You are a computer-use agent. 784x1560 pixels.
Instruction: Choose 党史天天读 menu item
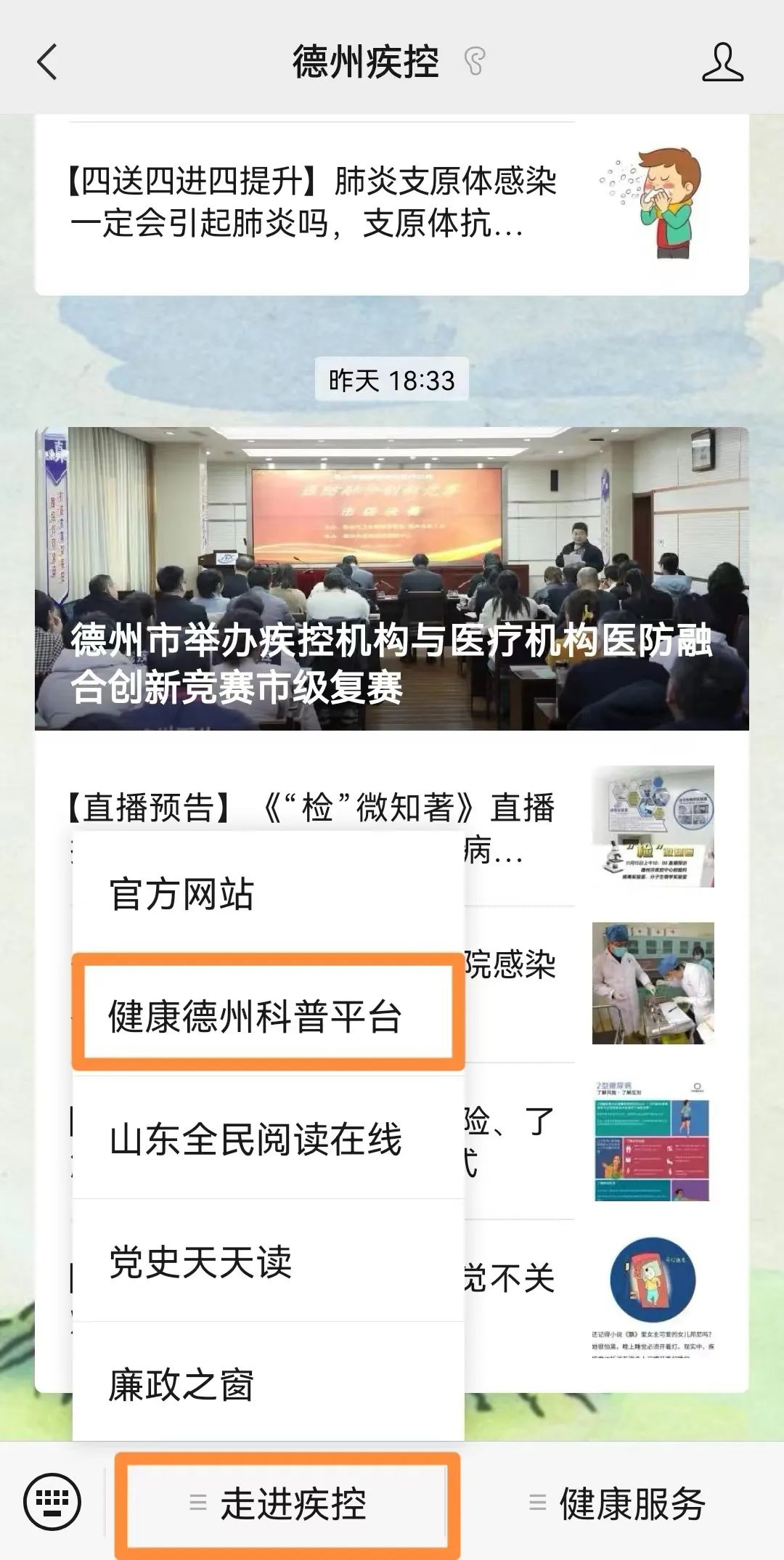(x=267, y=1262)
